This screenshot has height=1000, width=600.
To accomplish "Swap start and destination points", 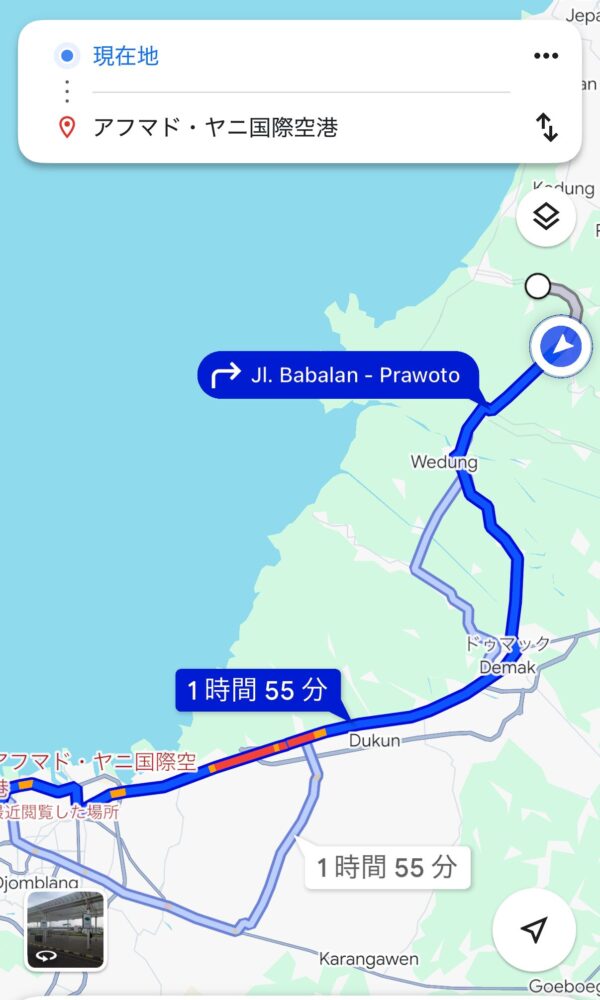I will 546,127.
